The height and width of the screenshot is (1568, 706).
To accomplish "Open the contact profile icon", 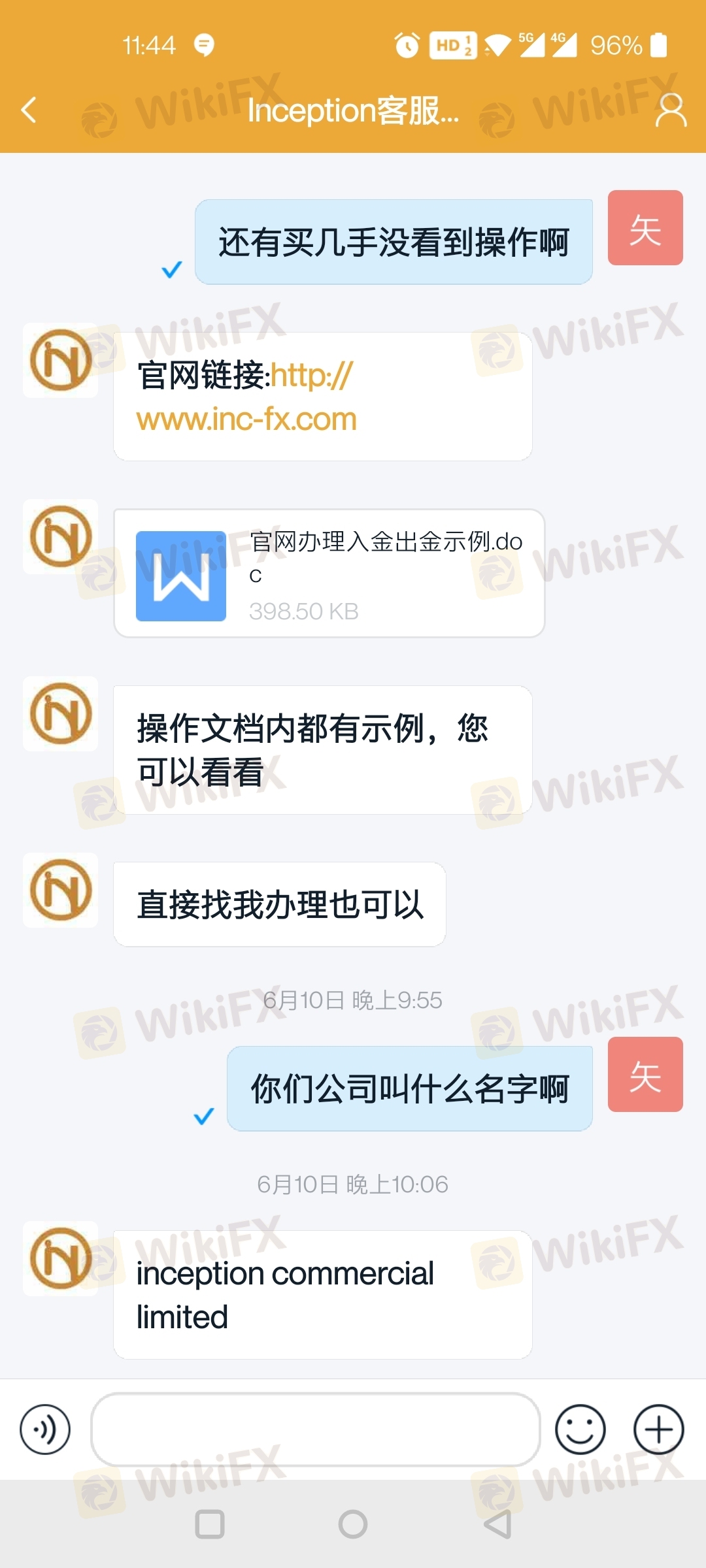I will point(671,110).
